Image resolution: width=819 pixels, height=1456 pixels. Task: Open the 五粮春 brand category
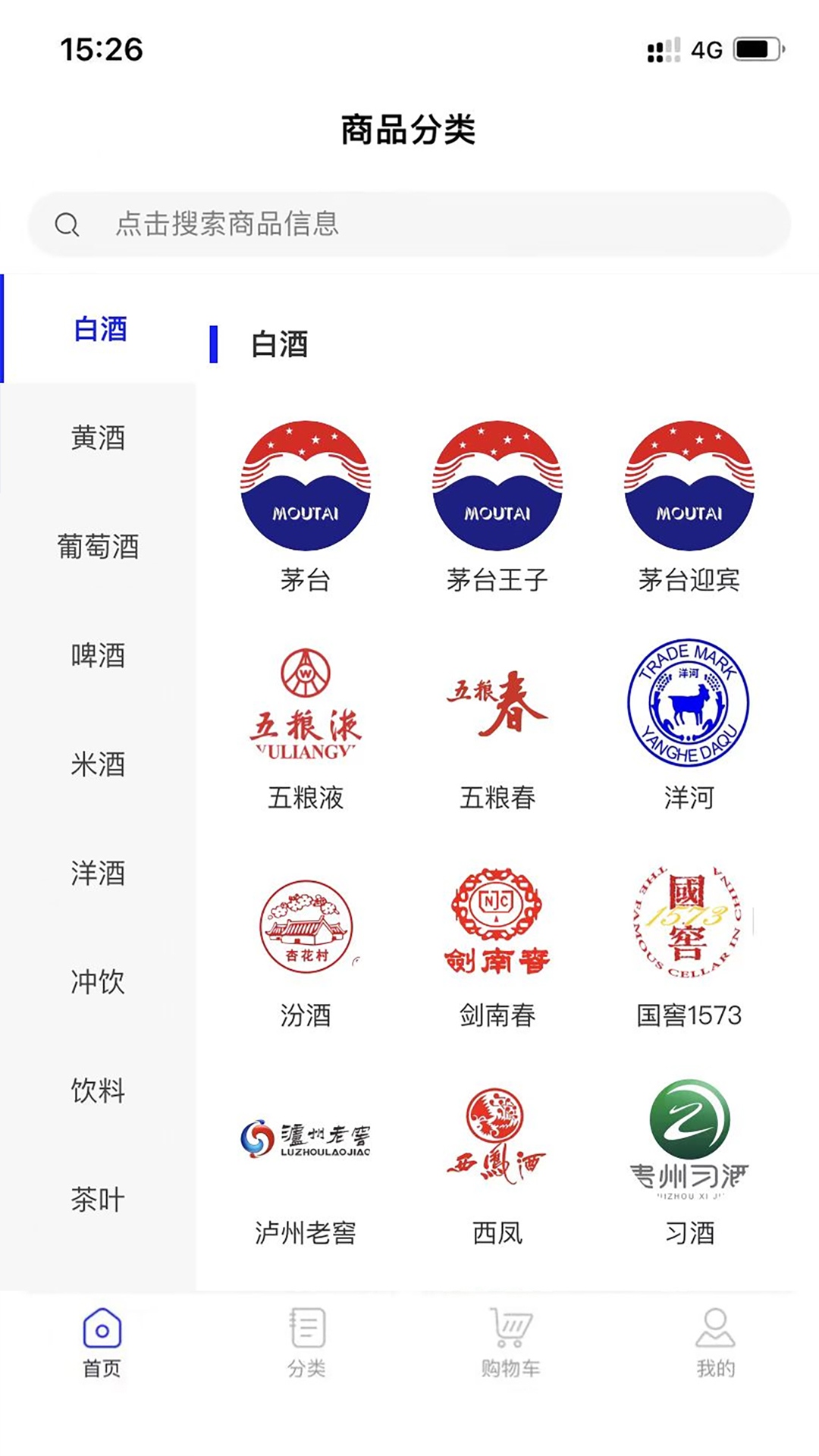497,705
